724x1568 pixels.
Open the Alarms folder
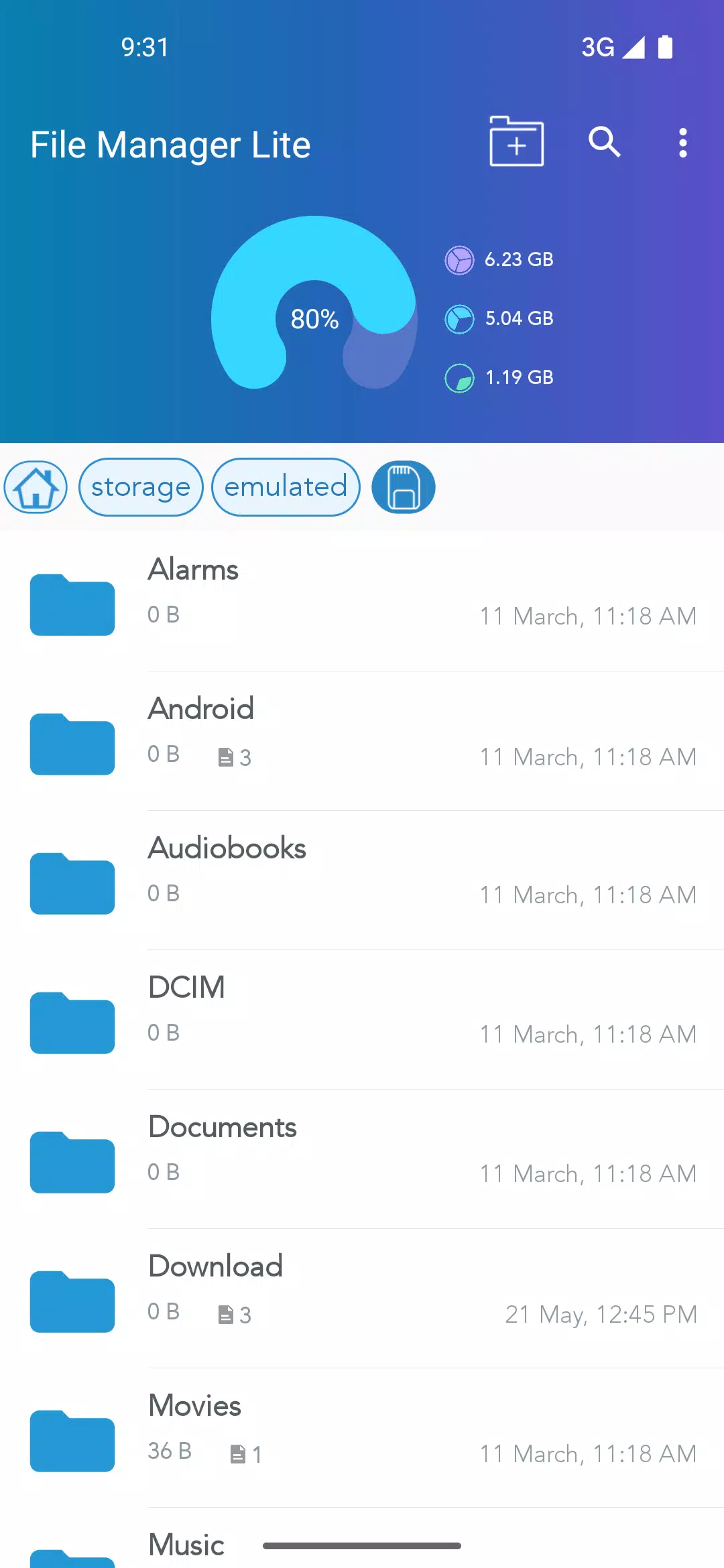[362, 601]
